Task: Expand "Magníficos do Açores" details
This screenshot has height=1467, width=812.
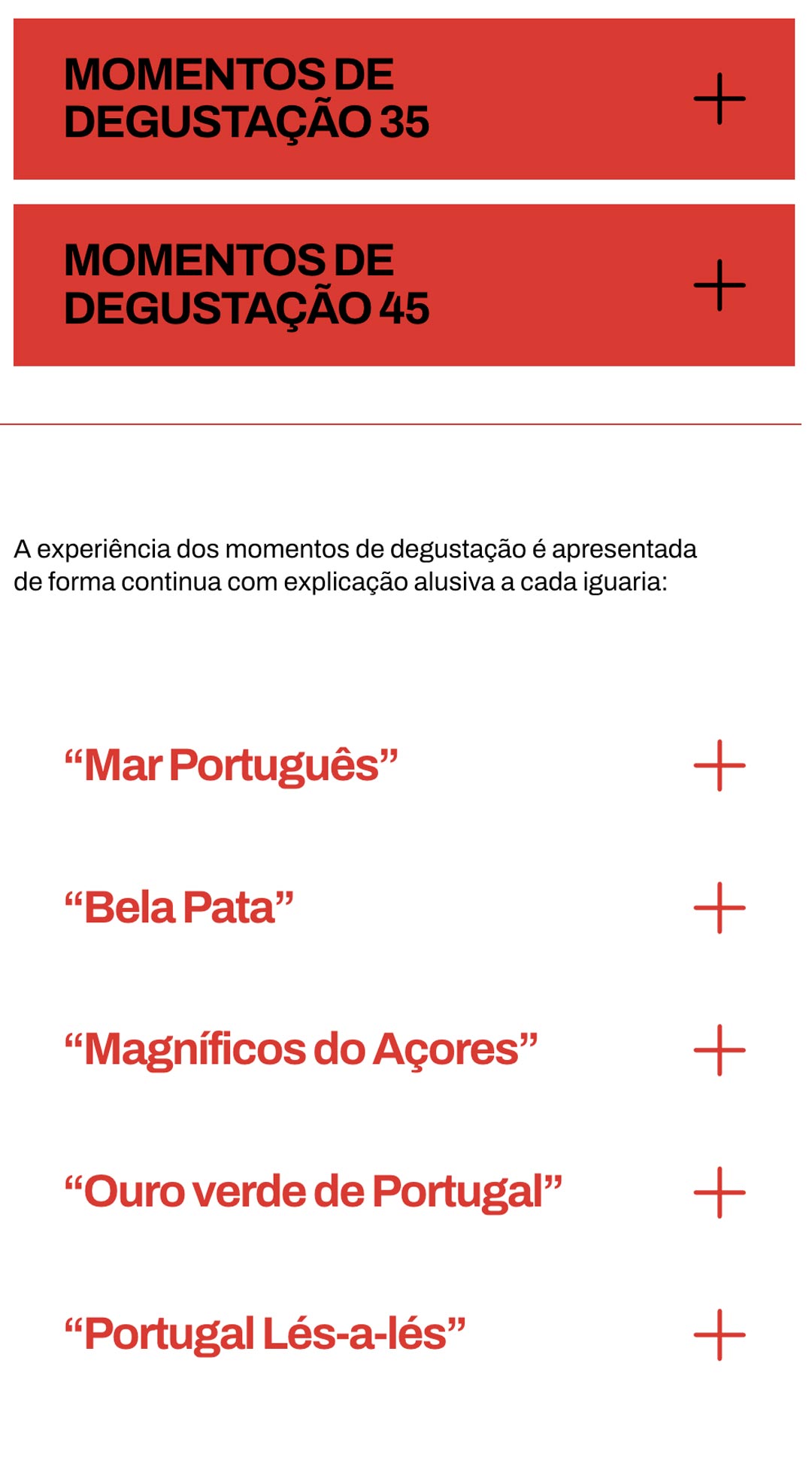Action: (404, 1049)
